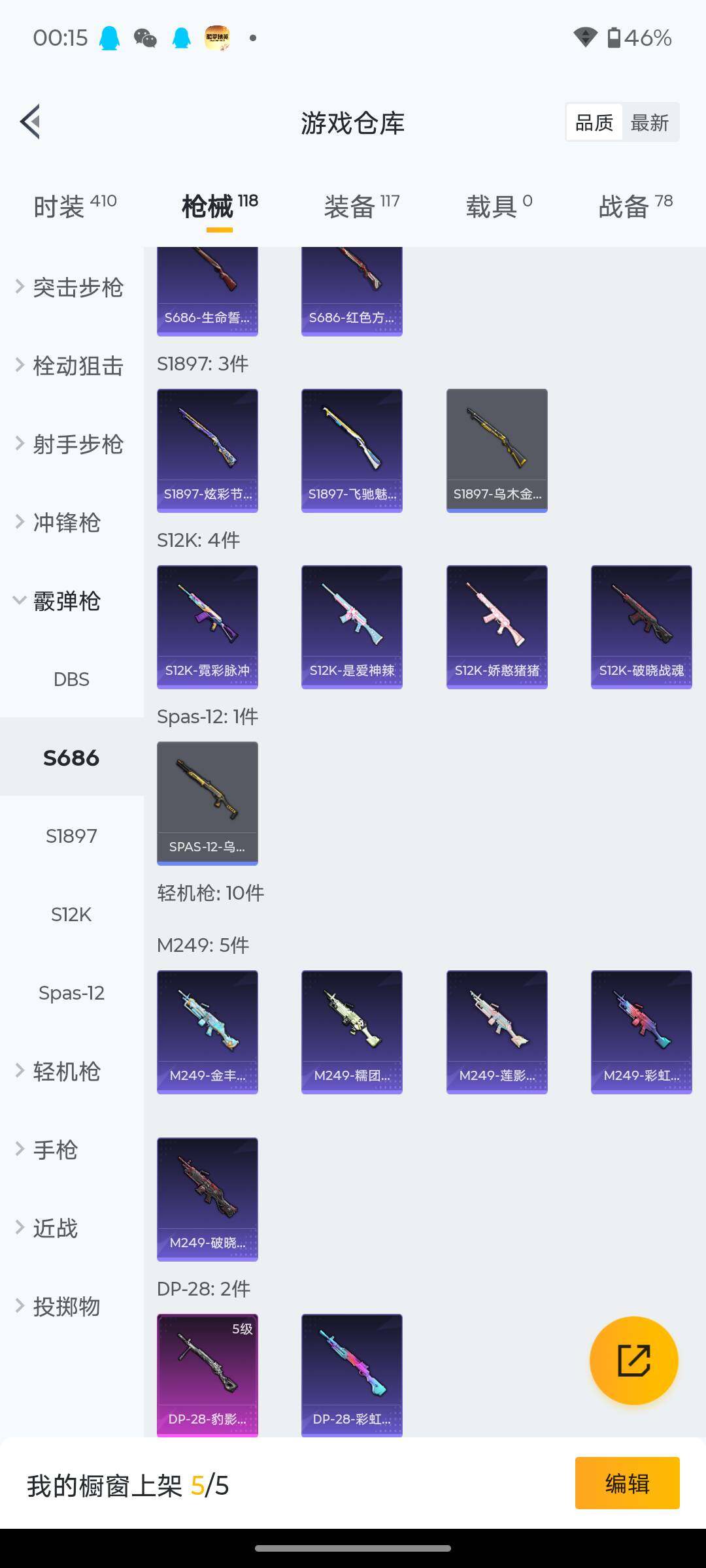This screenshot has width=706, height=1568.
Task: Open the DP-28-豹影 level 5 skin
Action: pyautogui.click(x=207, y=1374)
